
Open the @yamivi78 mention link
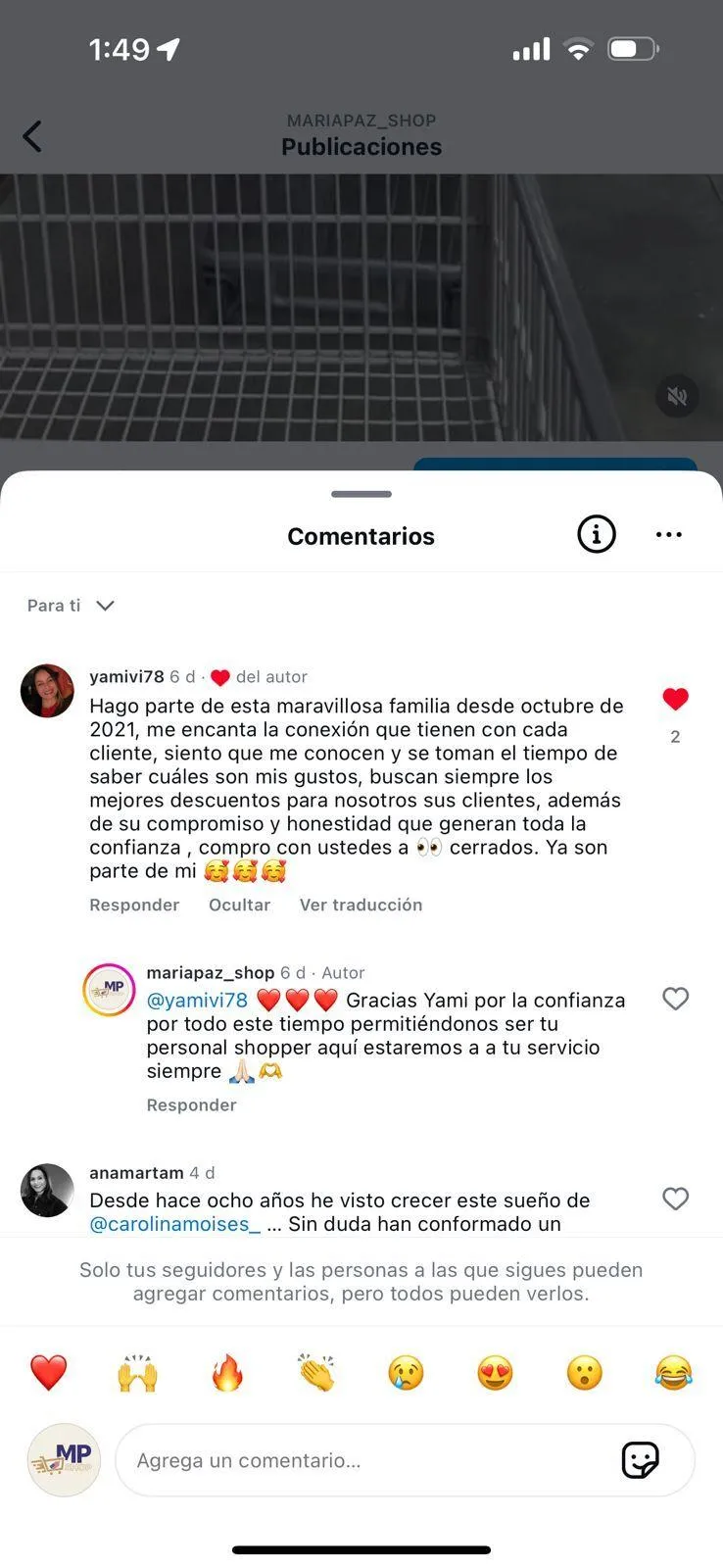[197, 1001]
